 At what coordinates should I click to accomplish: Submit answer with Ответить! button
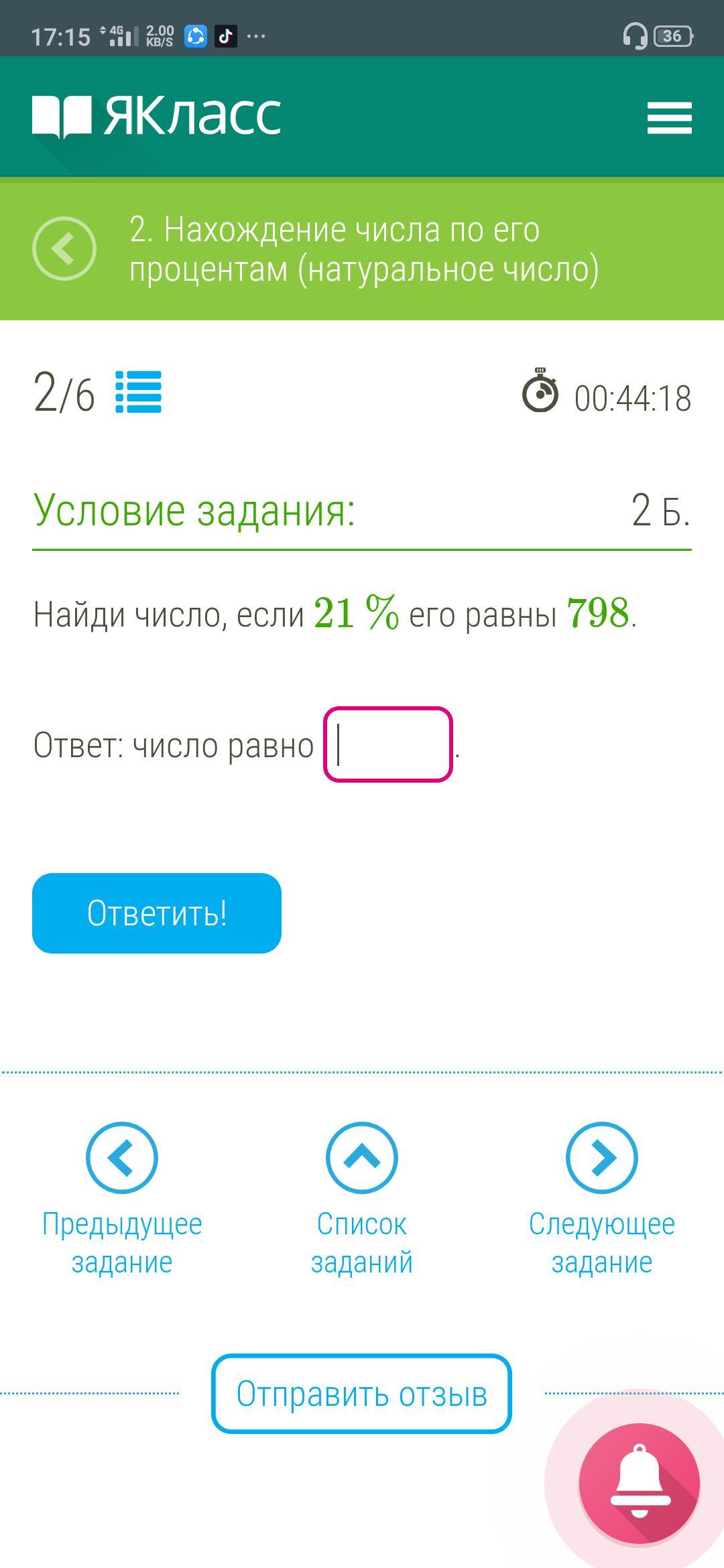point(157,913)
